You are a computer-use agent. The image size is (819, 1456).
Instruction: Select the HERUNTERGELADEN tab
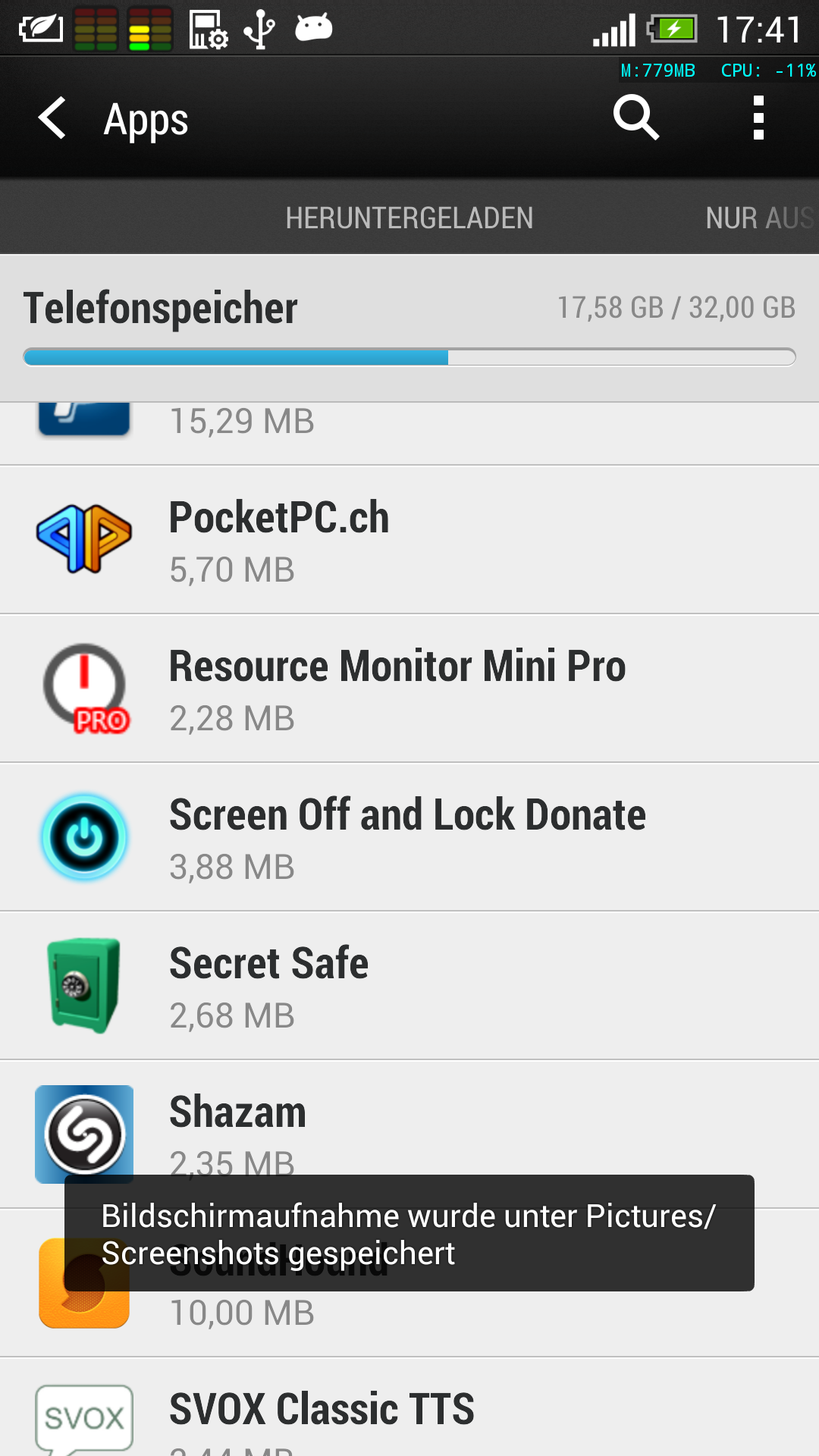pyautogui.click(x=409, y=218)
